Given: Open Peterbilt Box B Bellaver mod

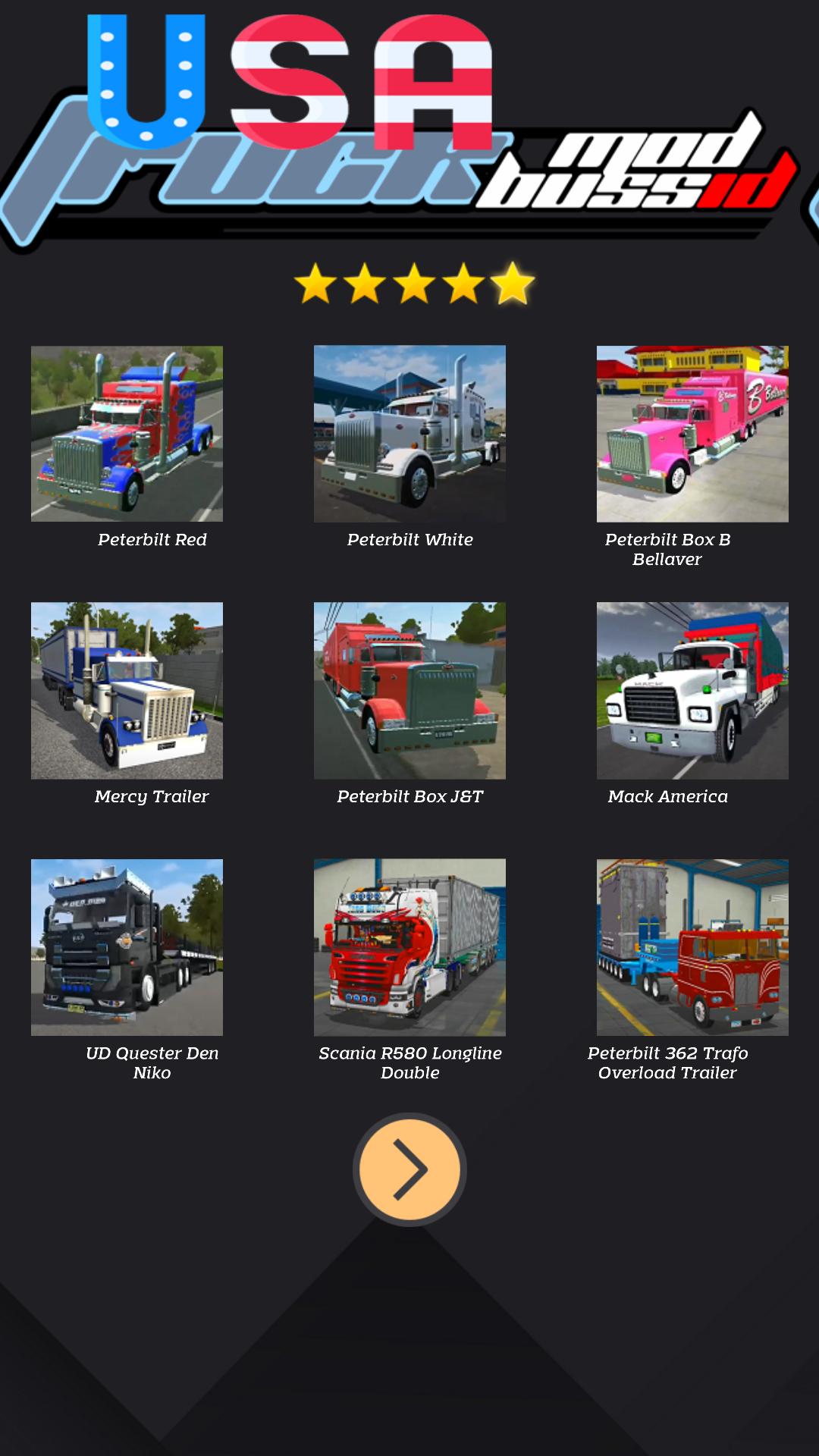Looking at the screenshot, I should 692,434.
